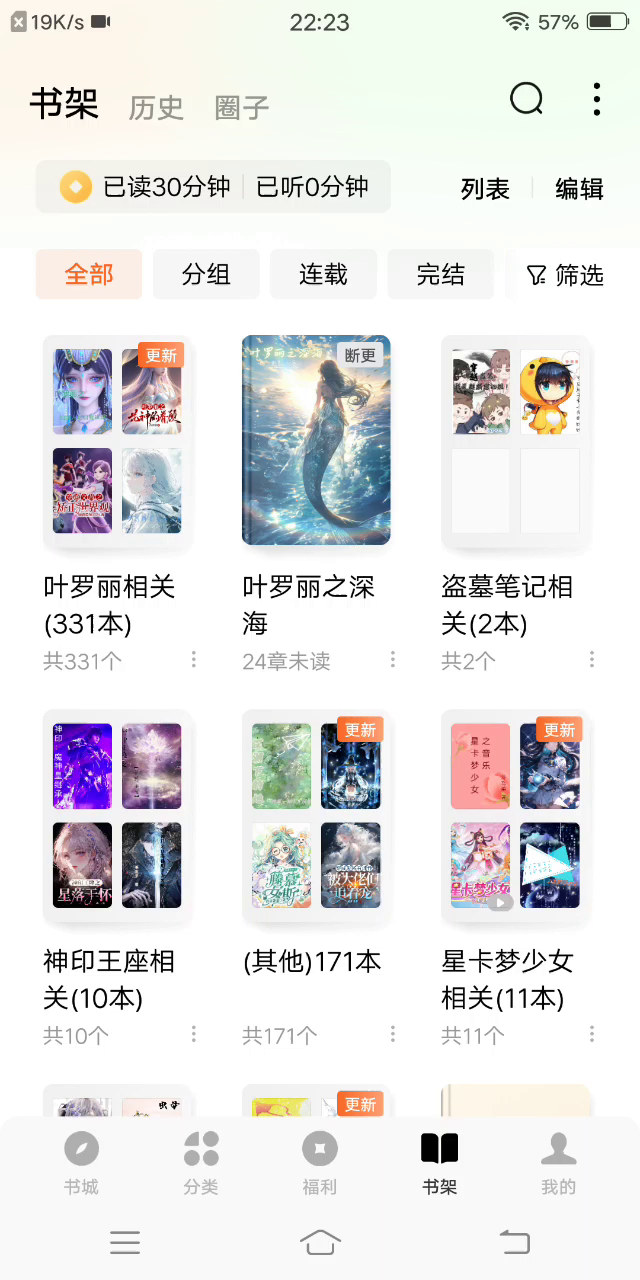Select the 分组 filter chip
640x1280 pixels.
point(206,274)
